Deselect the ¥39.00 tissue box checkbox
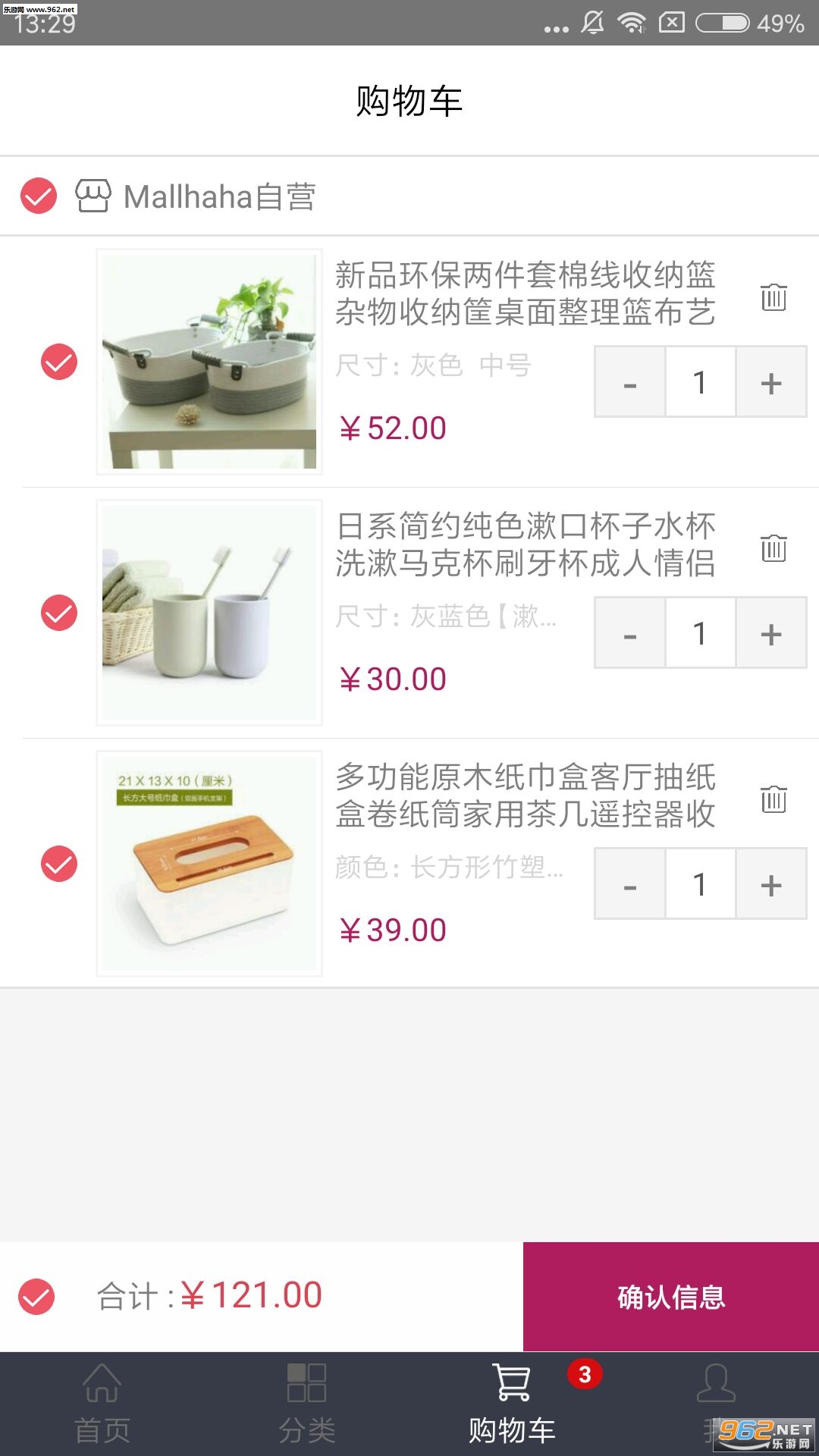This screenshot has width=819, height=1456. pos(59,864)
